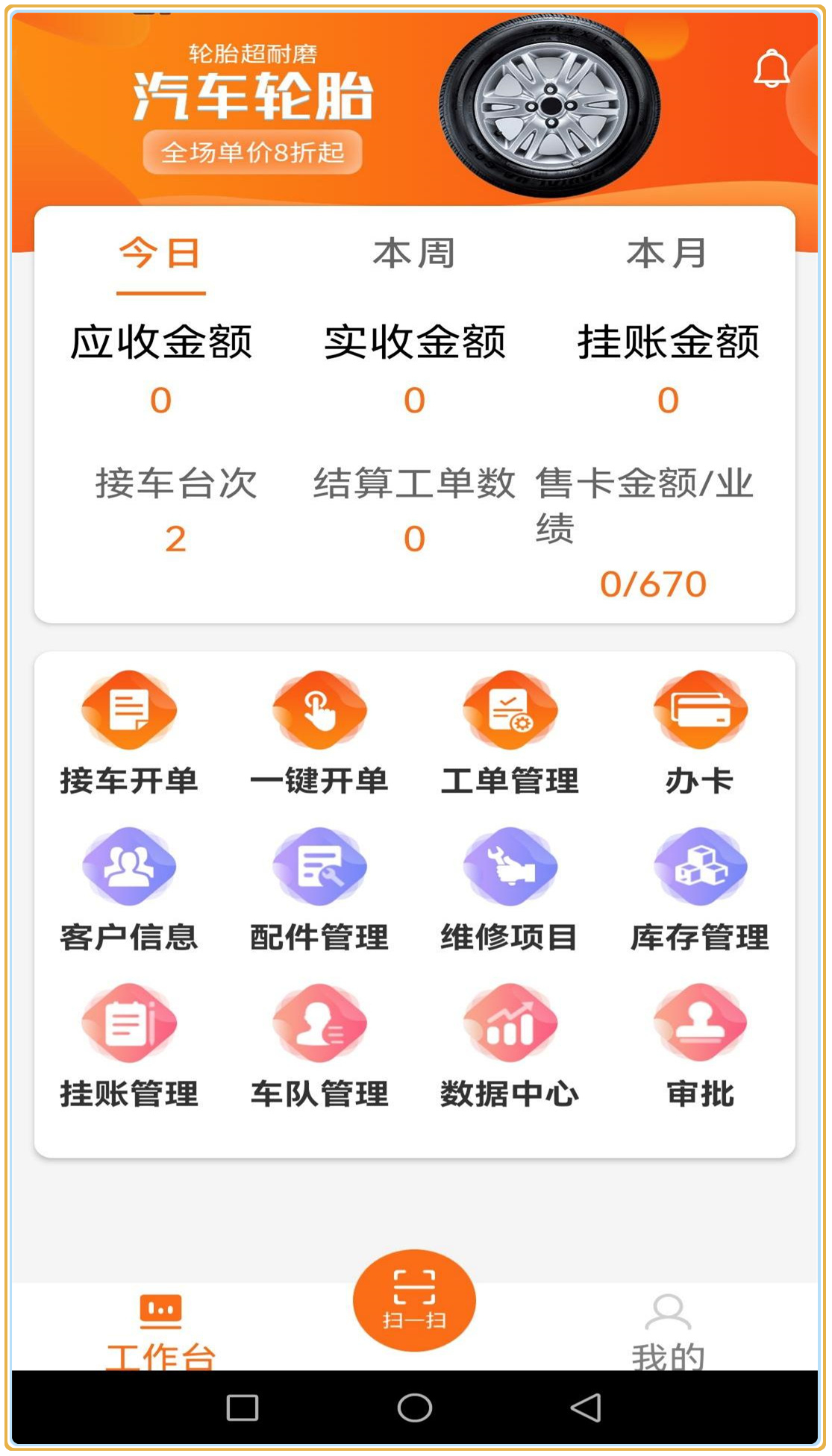Switch to the 本月 tab
The width and height of the screenshot is (832, 1456).
(667, 254)
